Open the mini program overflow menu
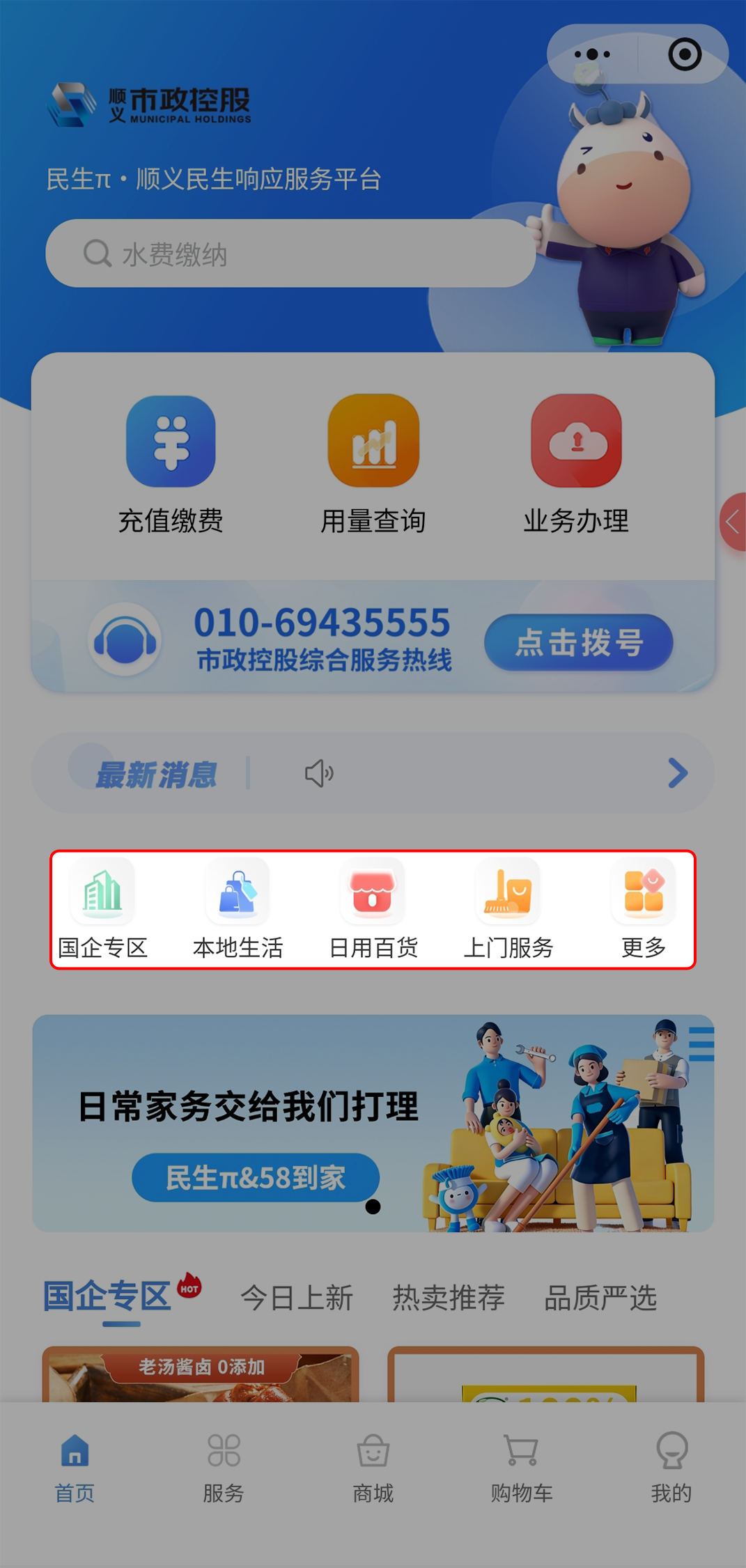Screen dimensions: 746x1568 [592, 54]
